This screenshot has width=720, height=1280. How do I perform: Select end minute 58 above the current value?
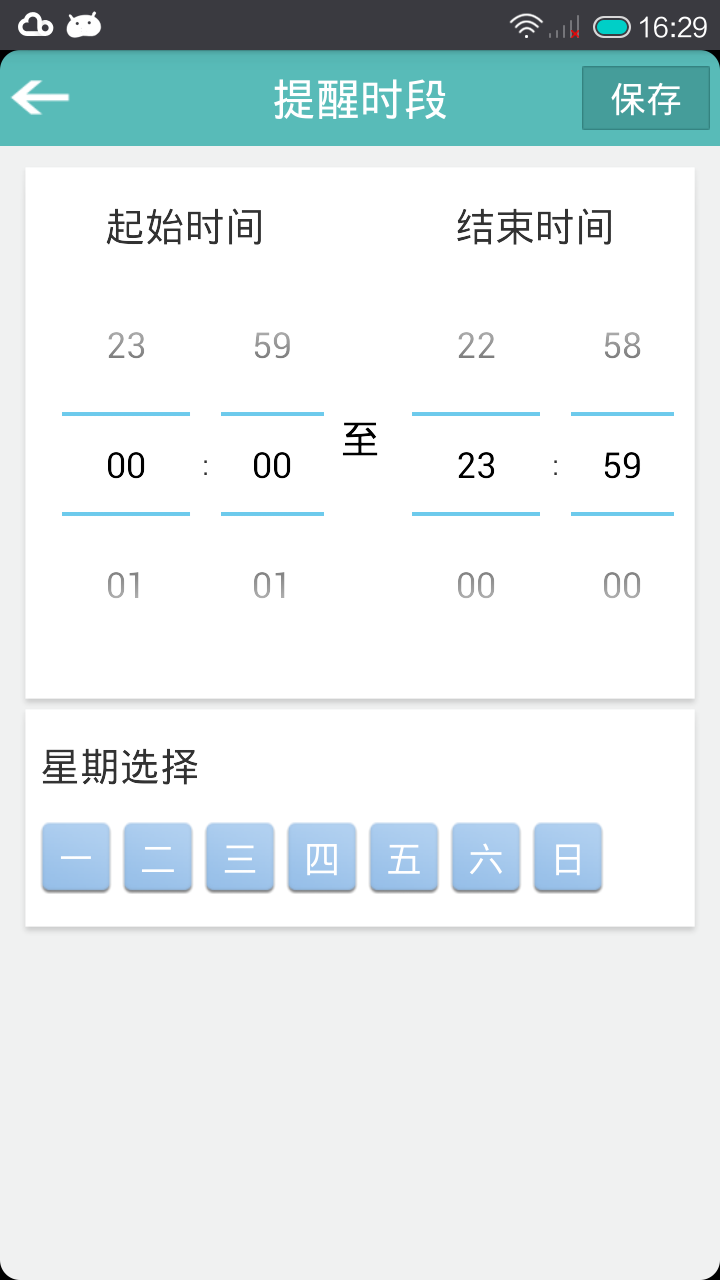coord(622,346)
